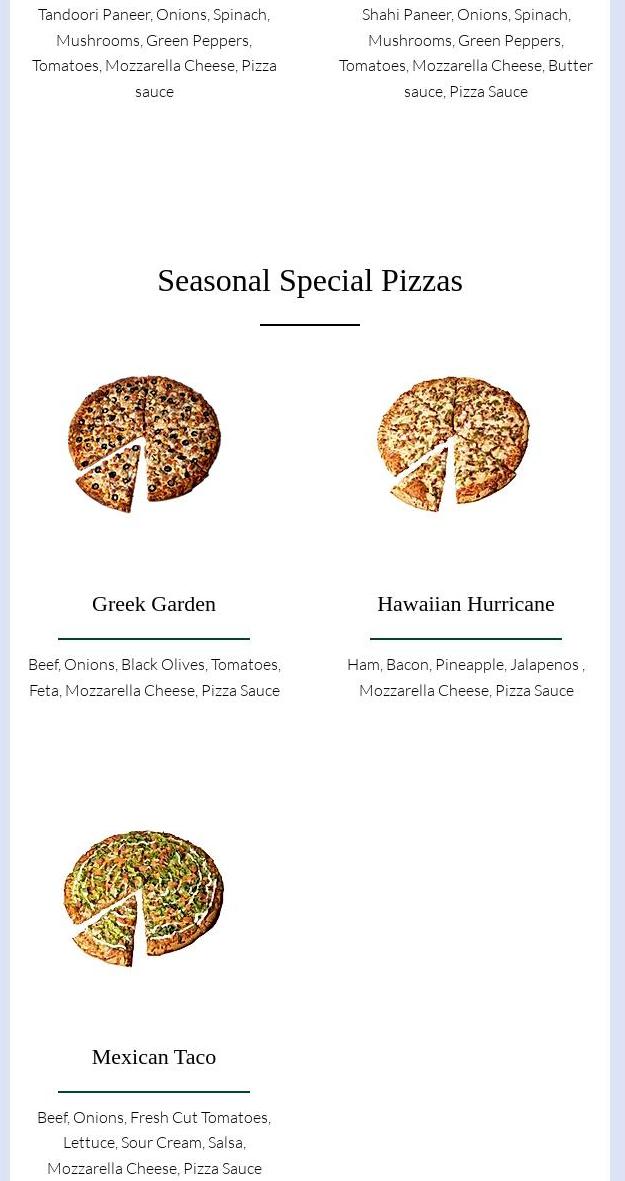Open the Greek Garden pizza image
This screenshot has width=625, height=1181.
coord(145,444)
